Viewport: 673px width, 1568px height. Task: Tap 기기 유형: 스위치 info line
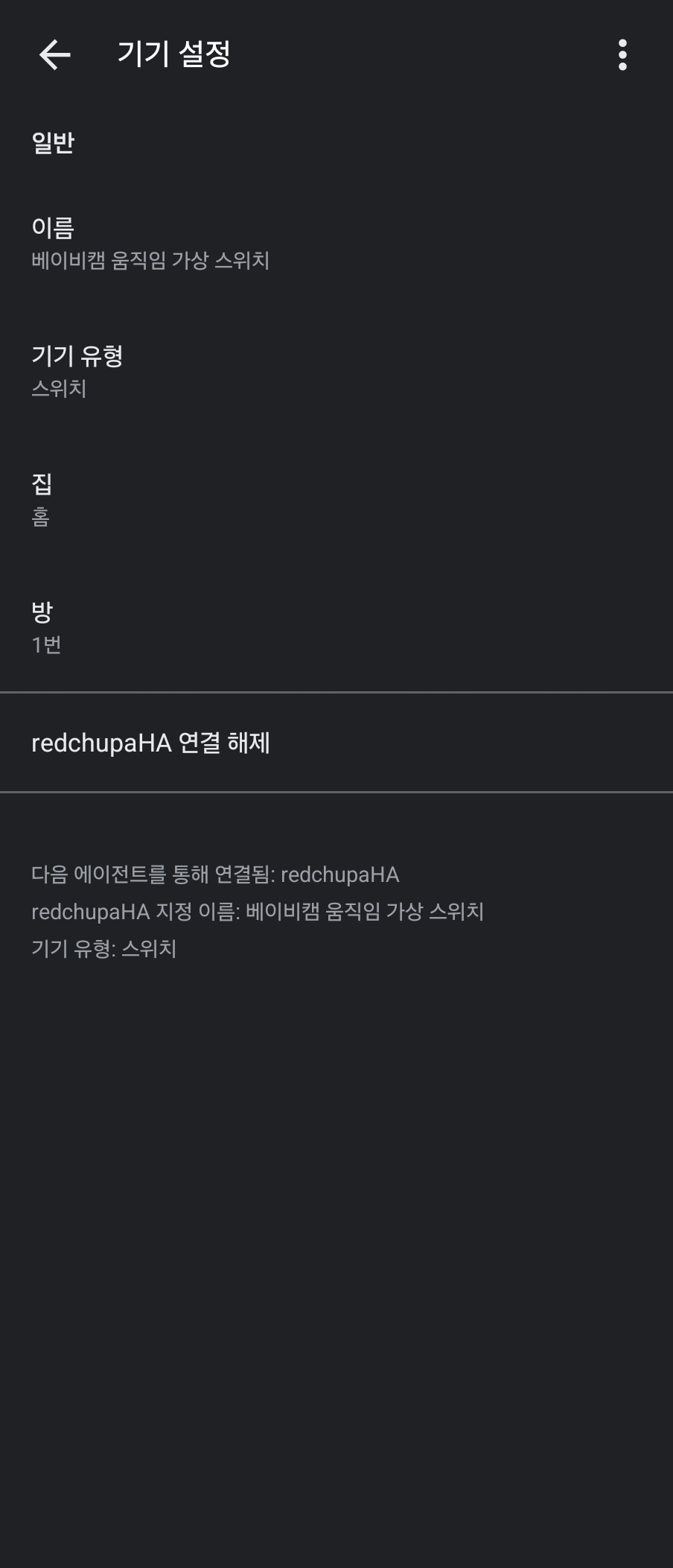click(106, 948)
